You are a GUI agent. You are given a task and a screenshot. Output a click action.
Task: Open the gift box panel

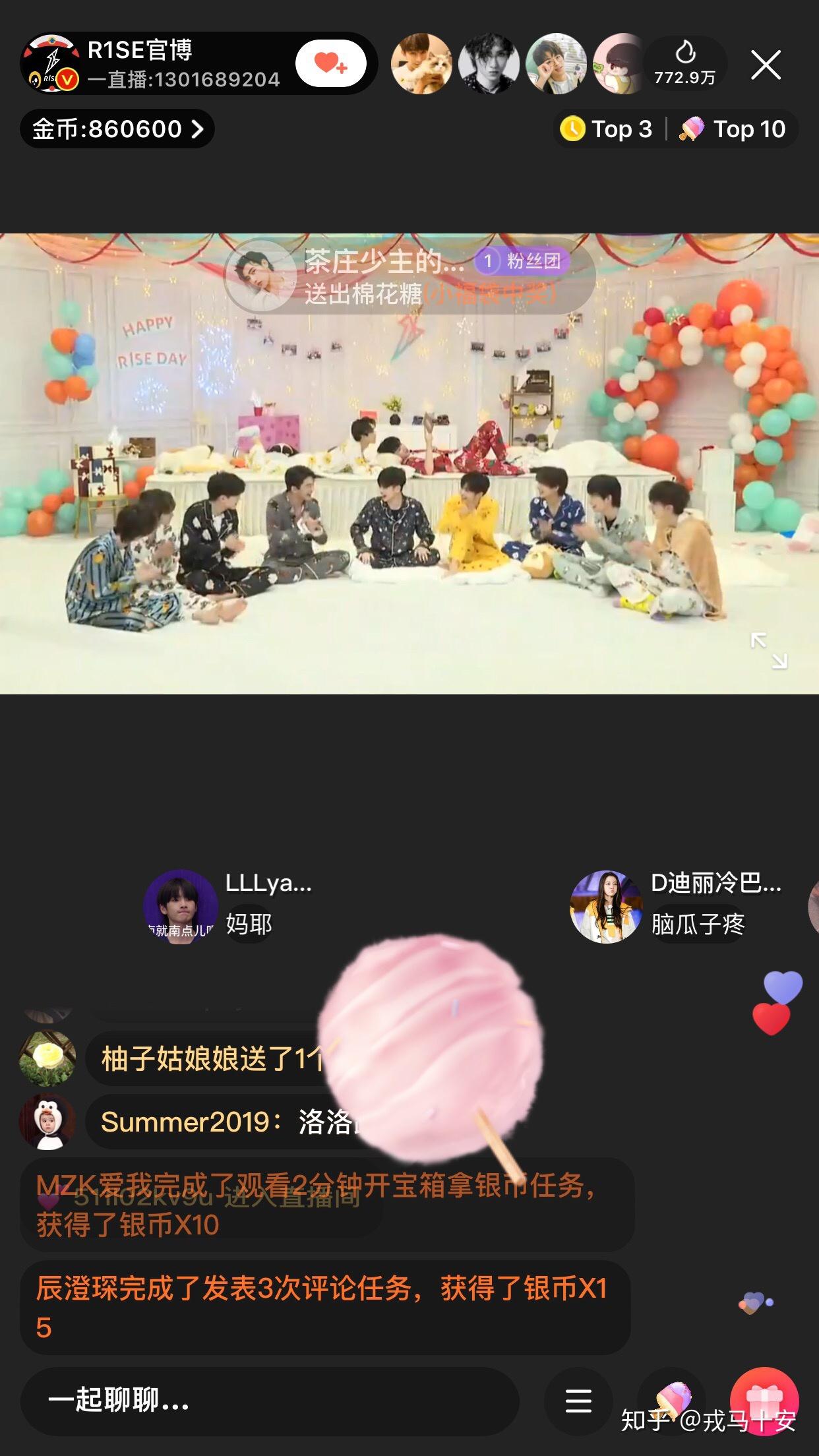(x=764, y=1400)
